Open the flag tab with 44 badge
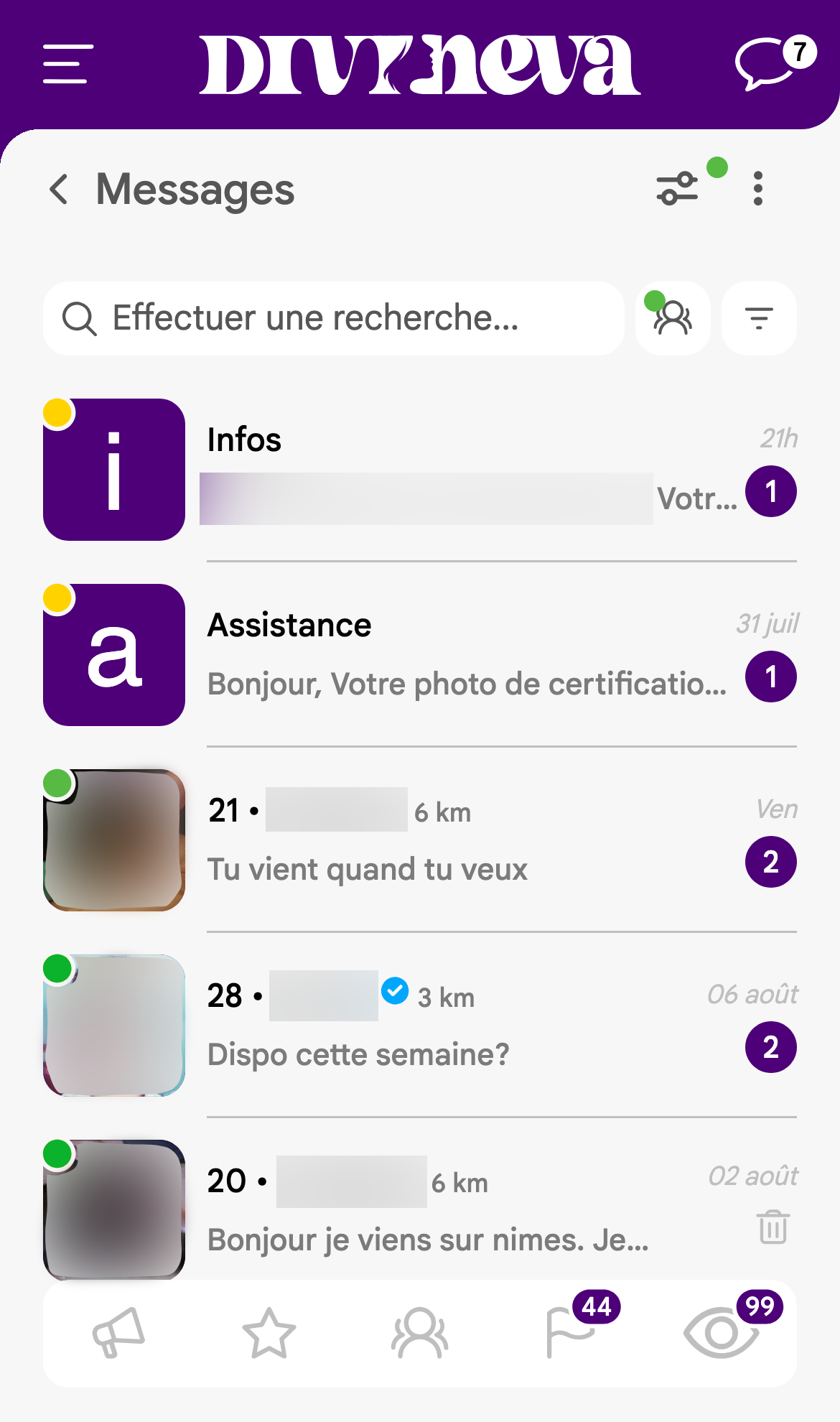The image size is (840, 1422). click(x=569, y=1333)
